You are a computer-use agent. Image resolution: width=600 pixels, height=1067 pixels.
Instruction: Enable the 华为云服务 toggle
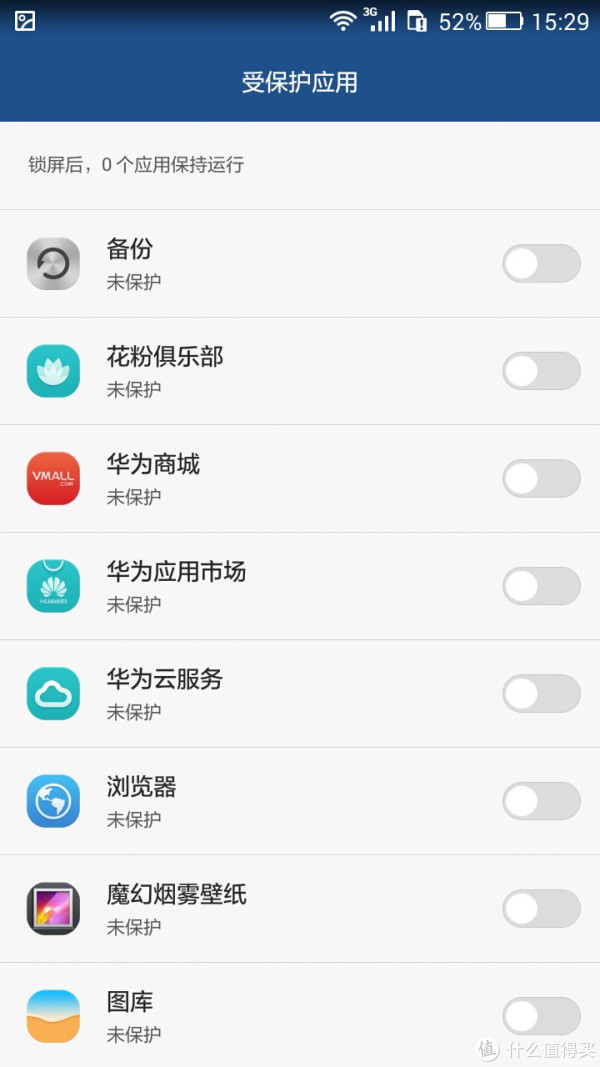541,693
